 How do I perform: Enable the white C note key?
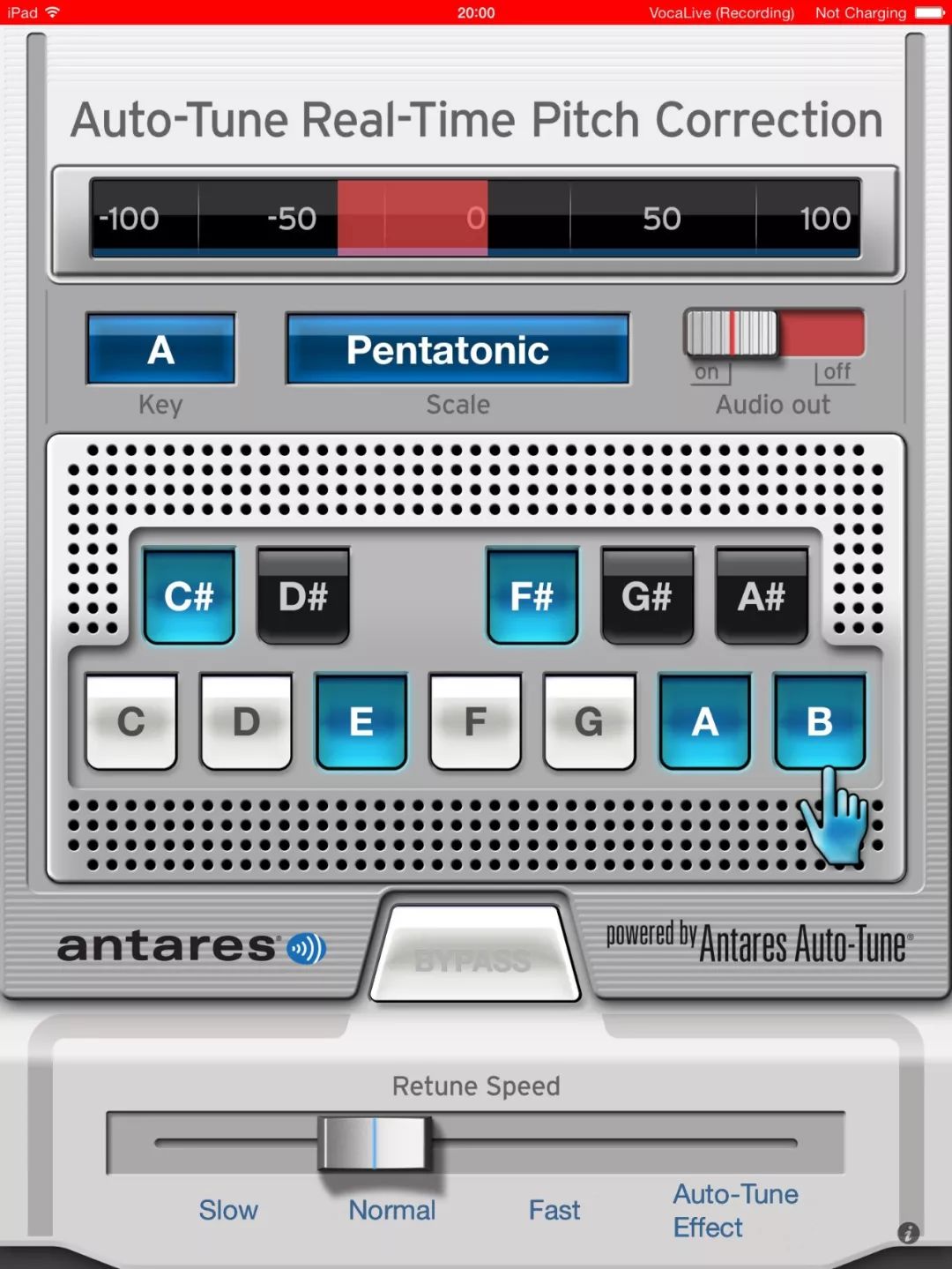(131, 721)
